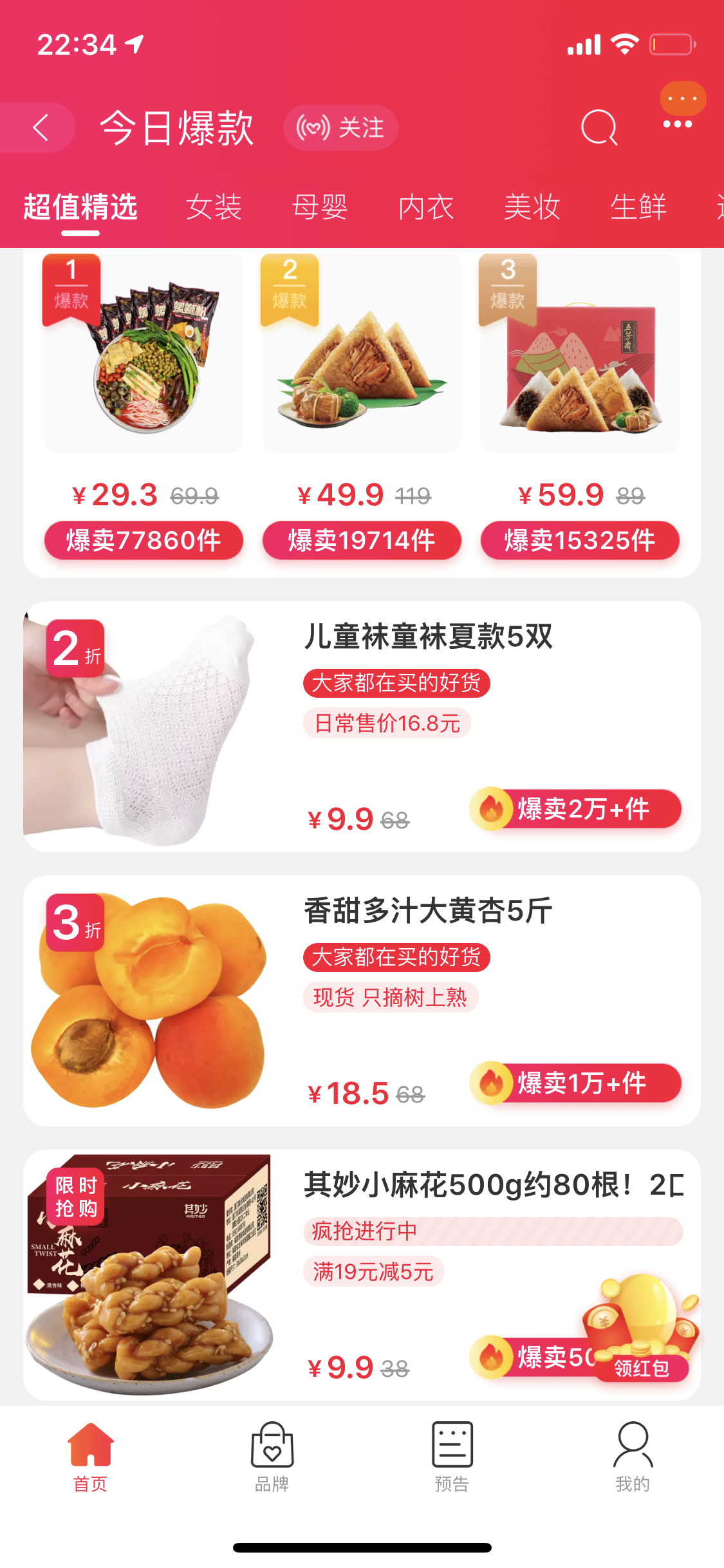The height and width of the screenshot is (1568, 724).
Task: Open the 预告 bottom tab
Action: tap(452, 1456)
